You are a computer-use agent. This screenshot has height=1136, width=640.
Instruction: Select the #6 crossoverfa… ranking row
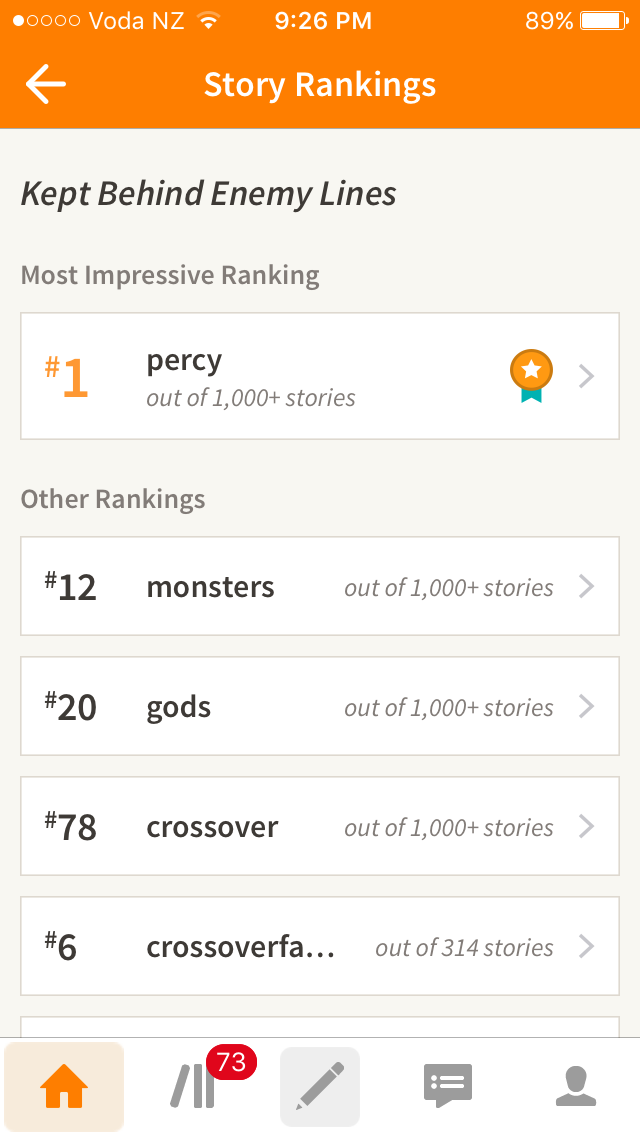[x=320, y=946]
